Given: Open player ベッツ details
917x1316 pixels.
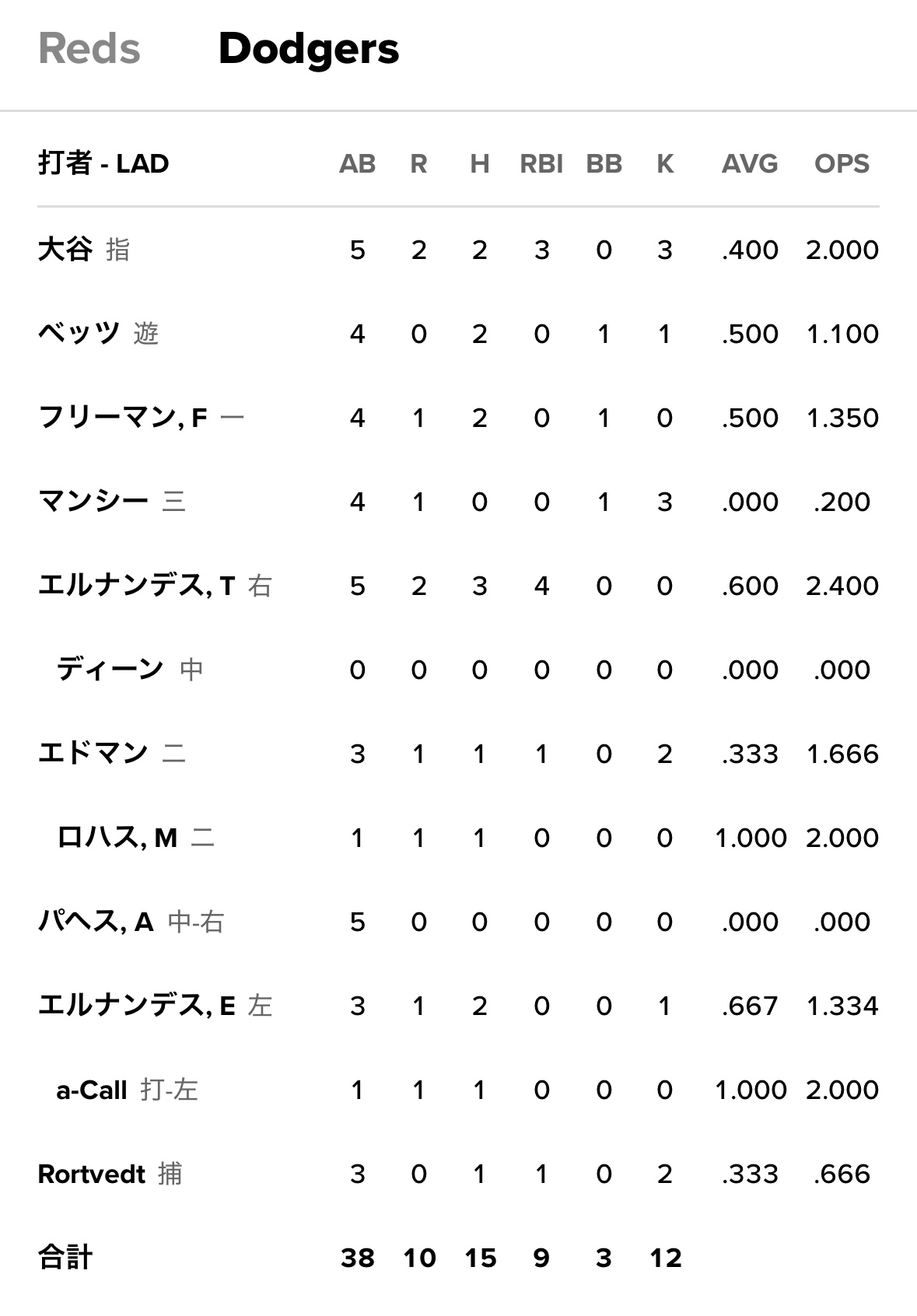Looking at the screenshot, I should point(79,334).
